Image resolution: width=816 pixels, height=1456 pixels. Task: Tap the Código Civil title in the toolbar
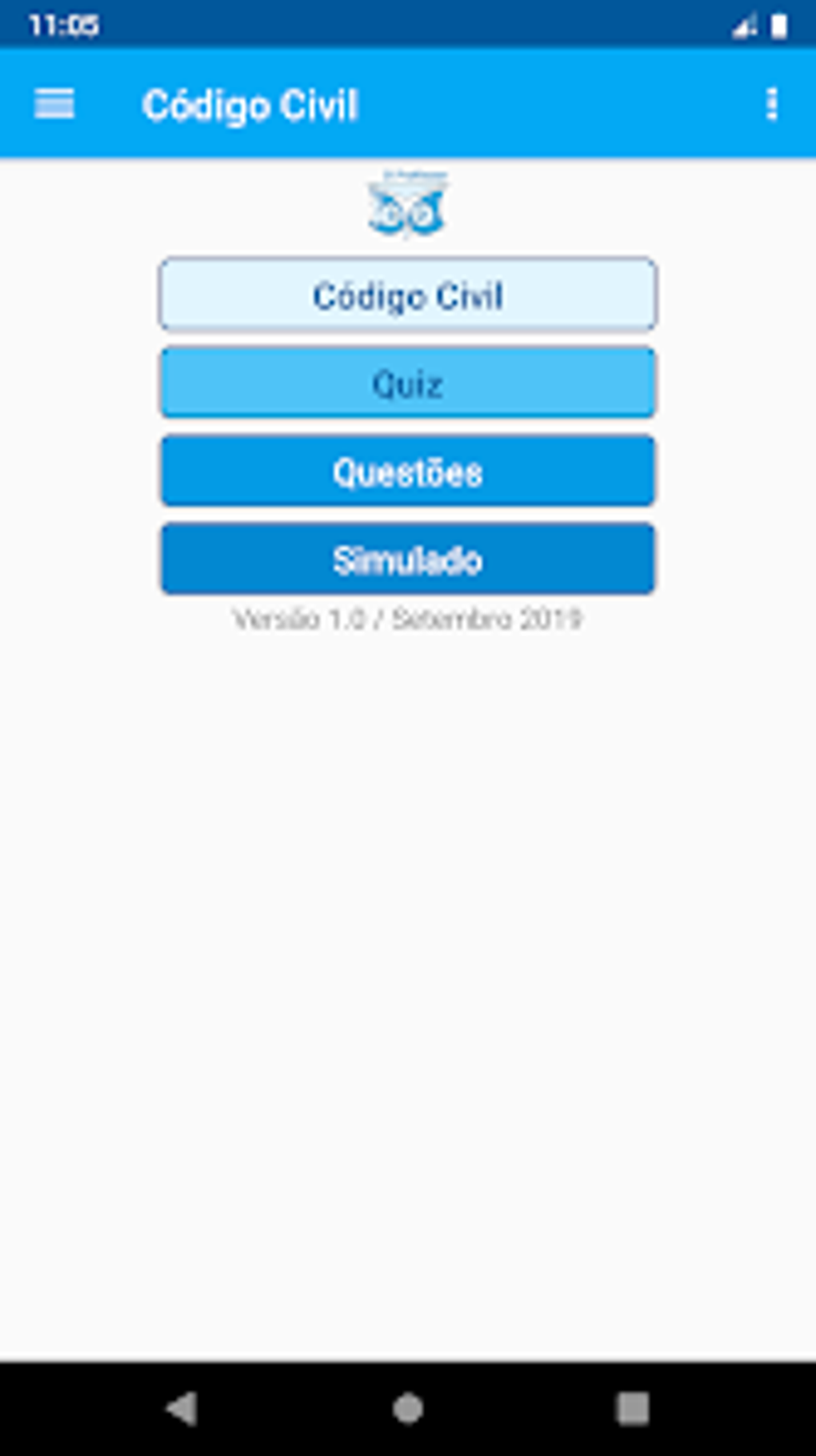pos(251,104)
